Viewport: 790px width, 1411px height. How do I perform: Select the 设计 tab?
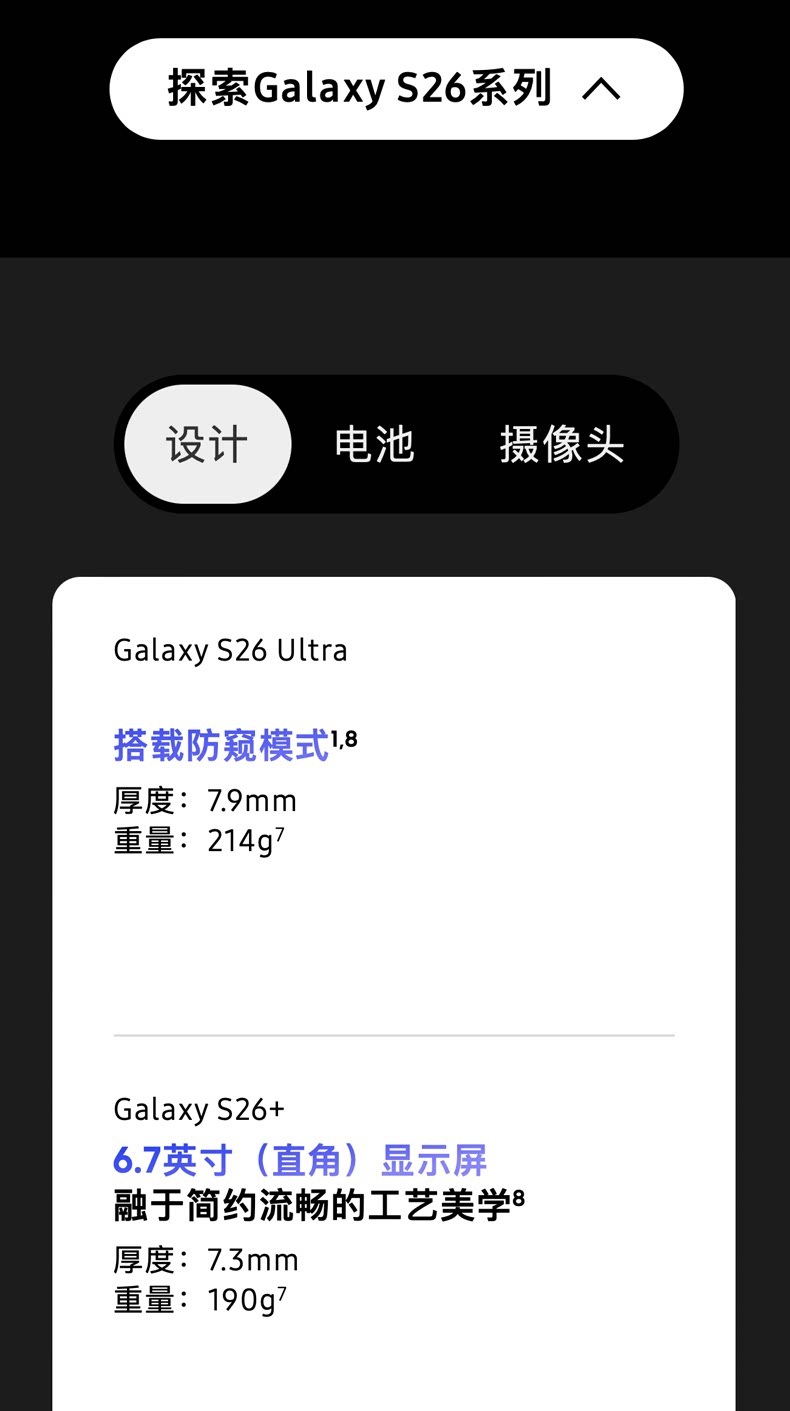click(x=207, y=444)
